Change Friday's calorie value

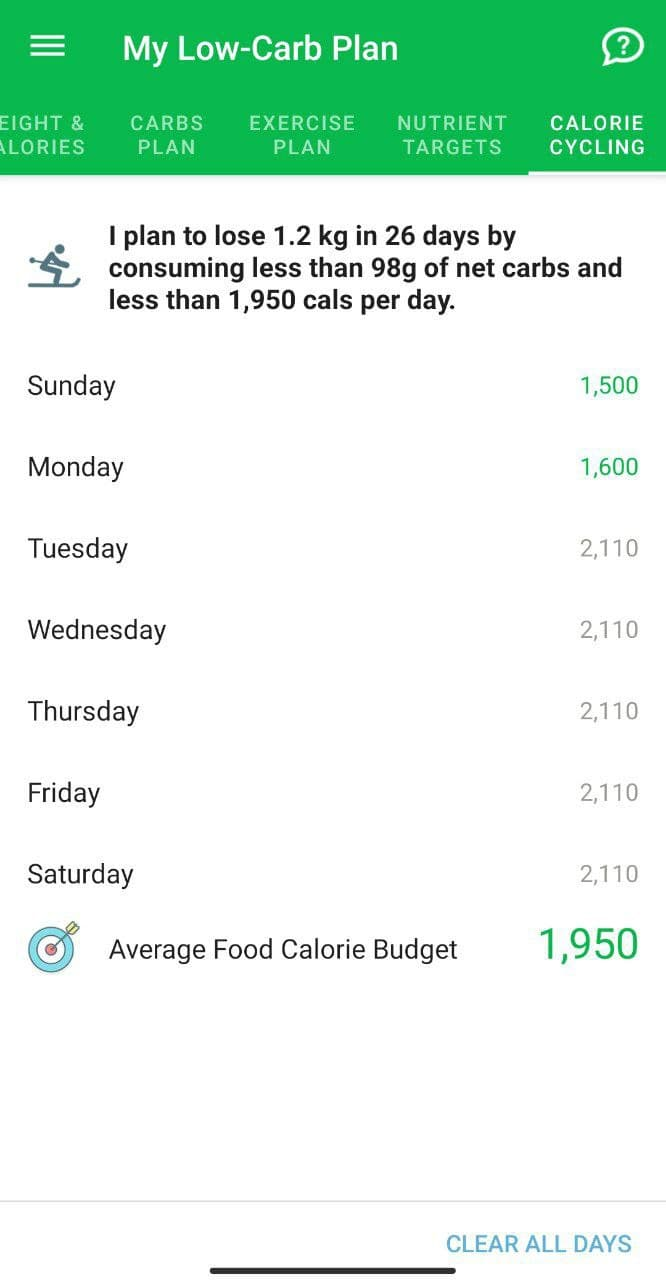click(333, 793)
